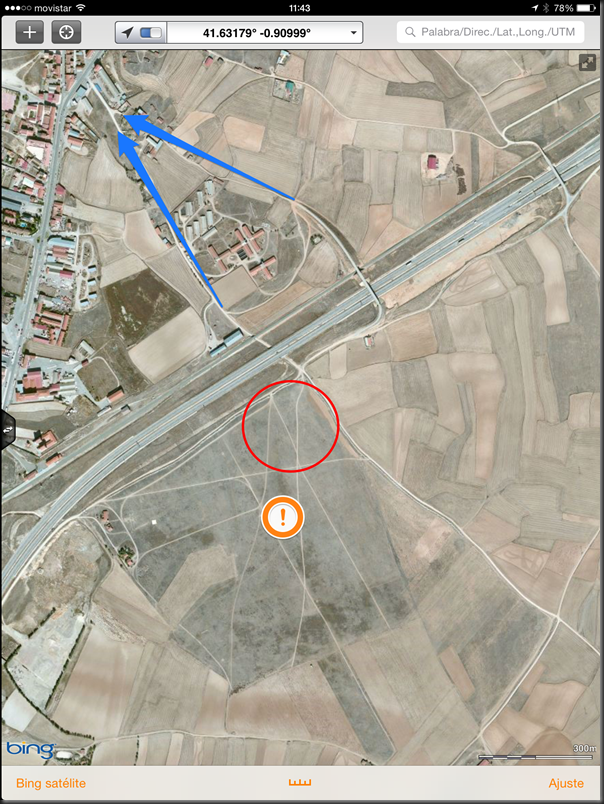604x804 pixels.
Task: Open the side panel handle on the map's edge
Action: [8, 430]
